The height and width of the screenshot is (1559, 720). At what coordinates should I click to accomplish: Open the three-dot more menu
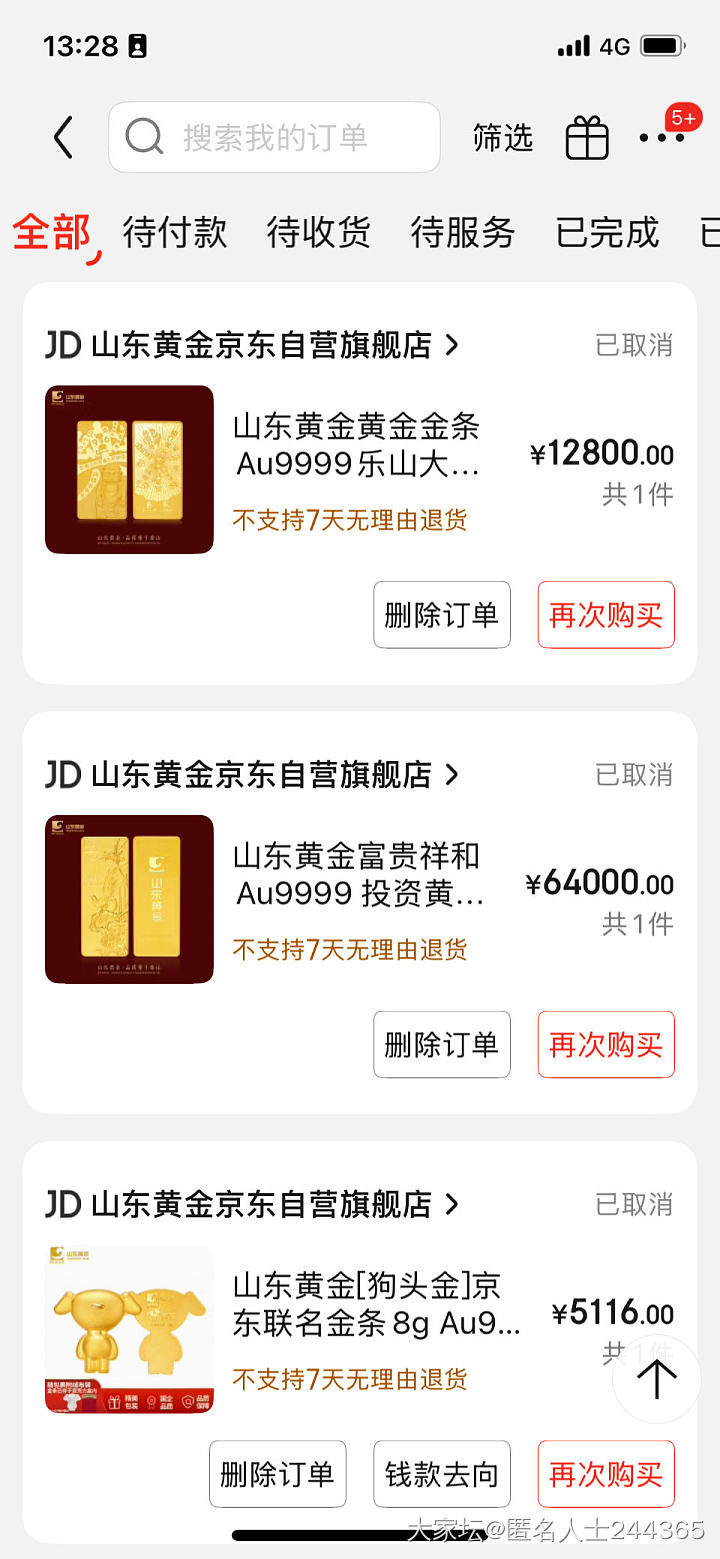point(662,137)
